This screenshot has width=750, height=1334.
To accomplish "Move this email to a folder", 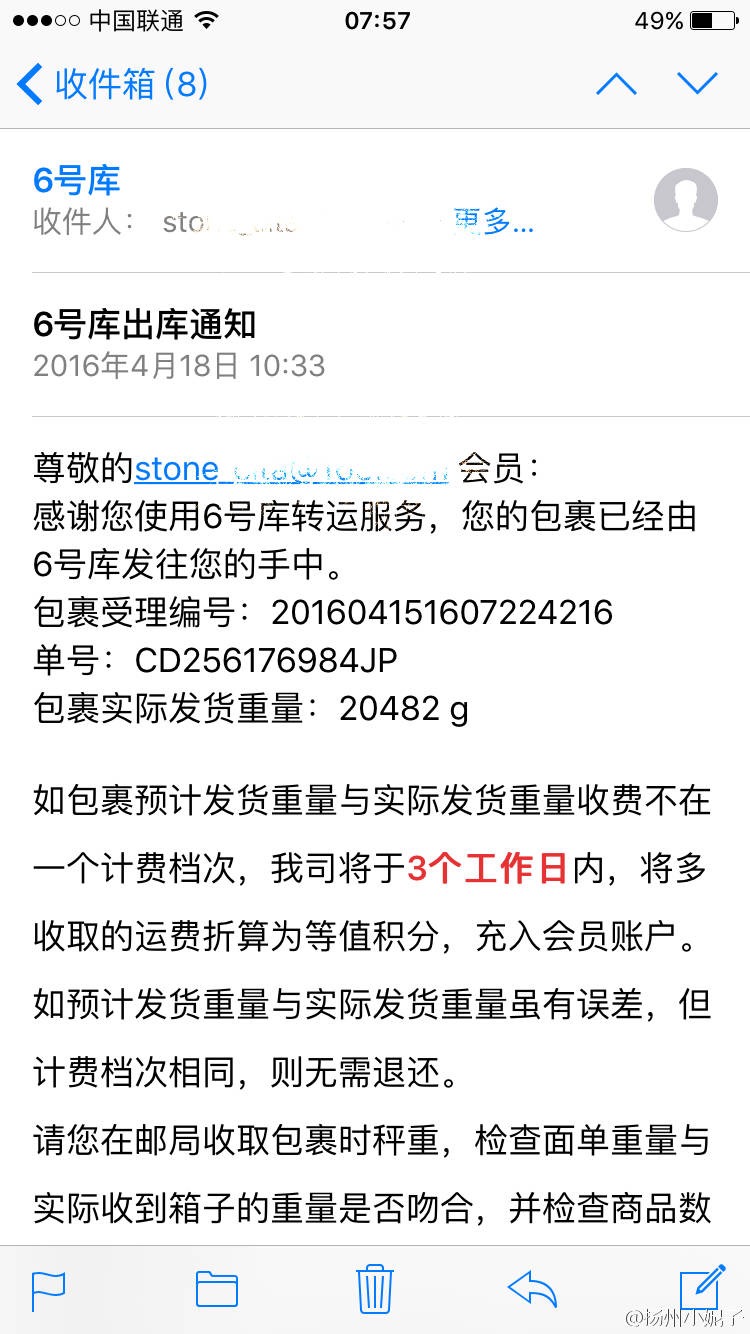I will pyautogui.click(x=216, y=1289).
